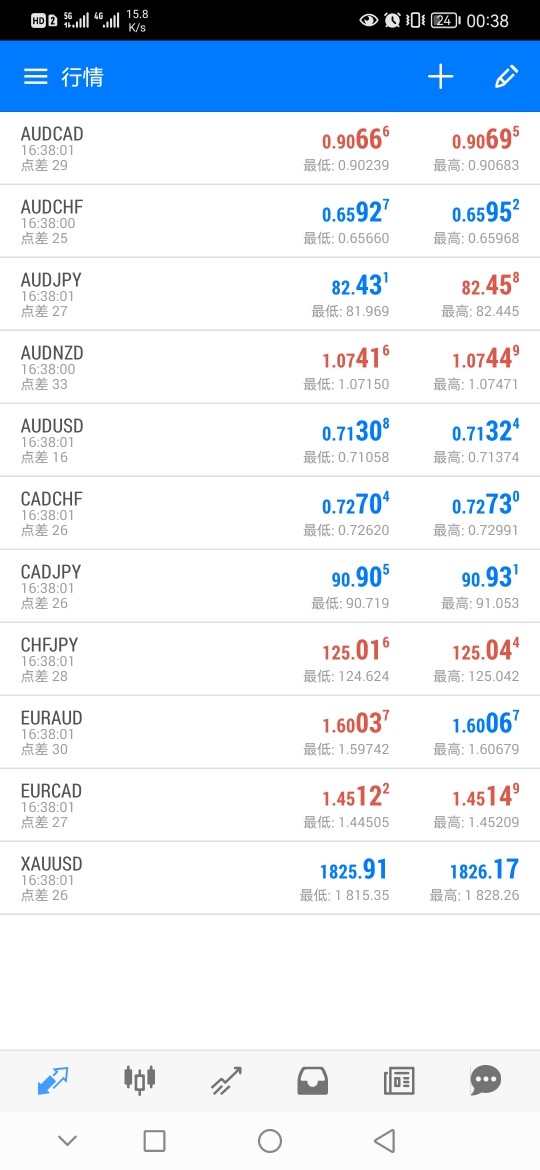Edit the quotes list with pencil icon

(506, 77)
